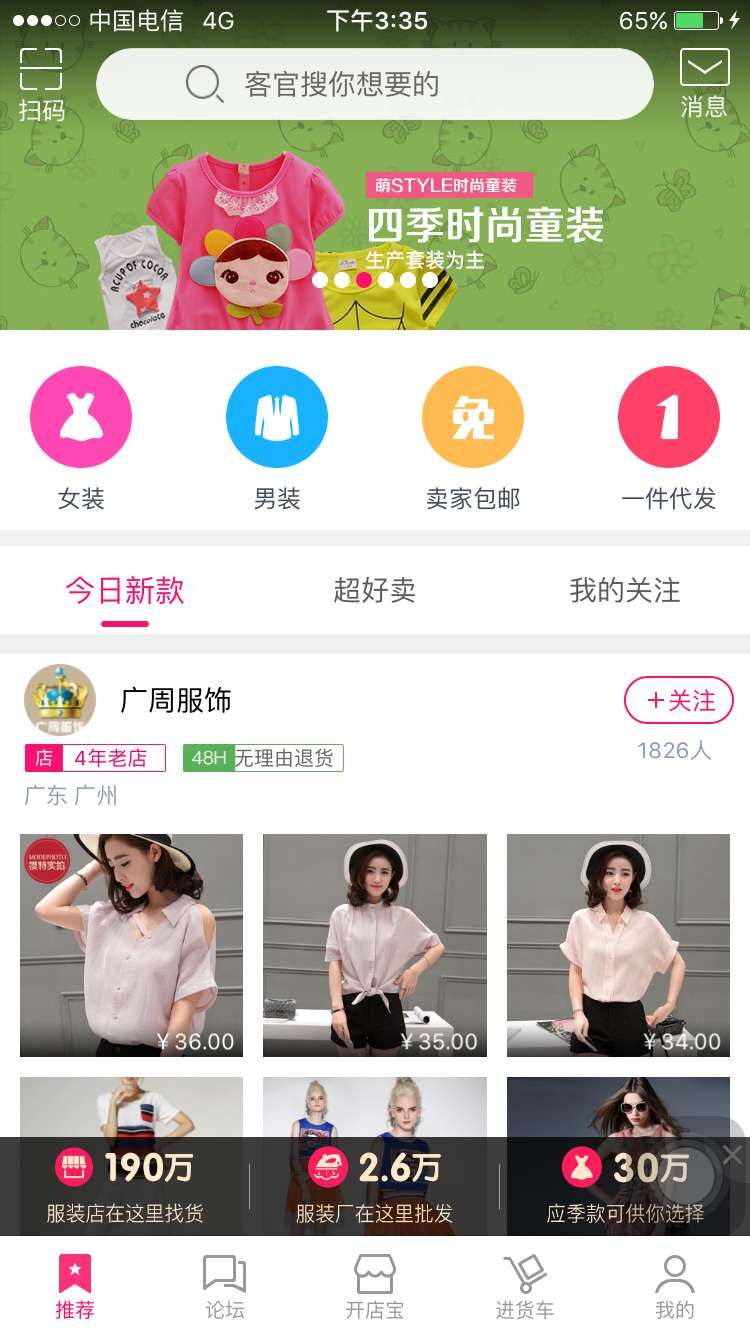The image size is (750, 1334).
Task: Tap the 客官搜你想要的 search box
Action: pos(374,84)
